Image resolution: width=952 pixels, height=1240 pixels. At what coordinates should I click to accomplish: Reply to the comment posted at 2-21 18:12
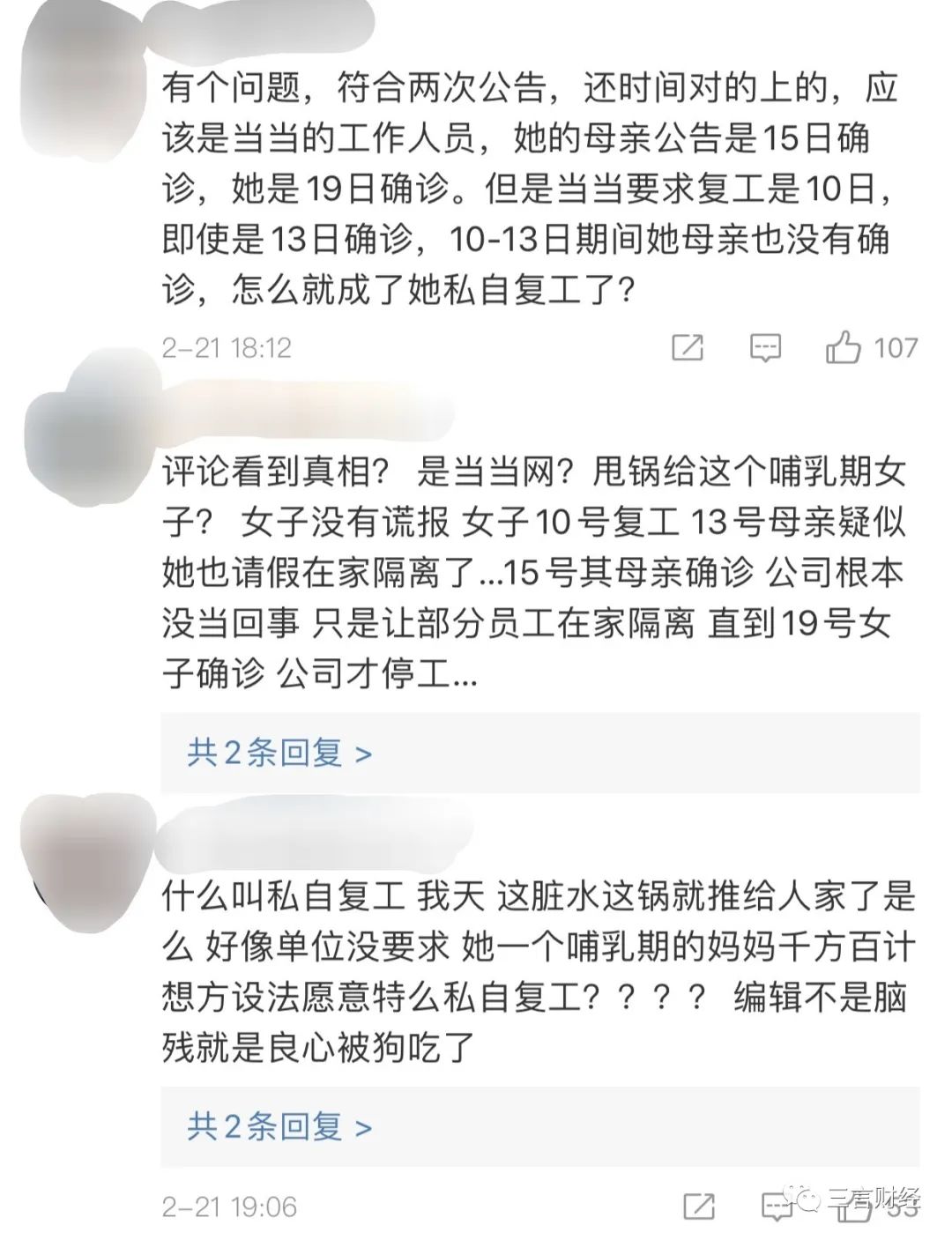[765, 348]
